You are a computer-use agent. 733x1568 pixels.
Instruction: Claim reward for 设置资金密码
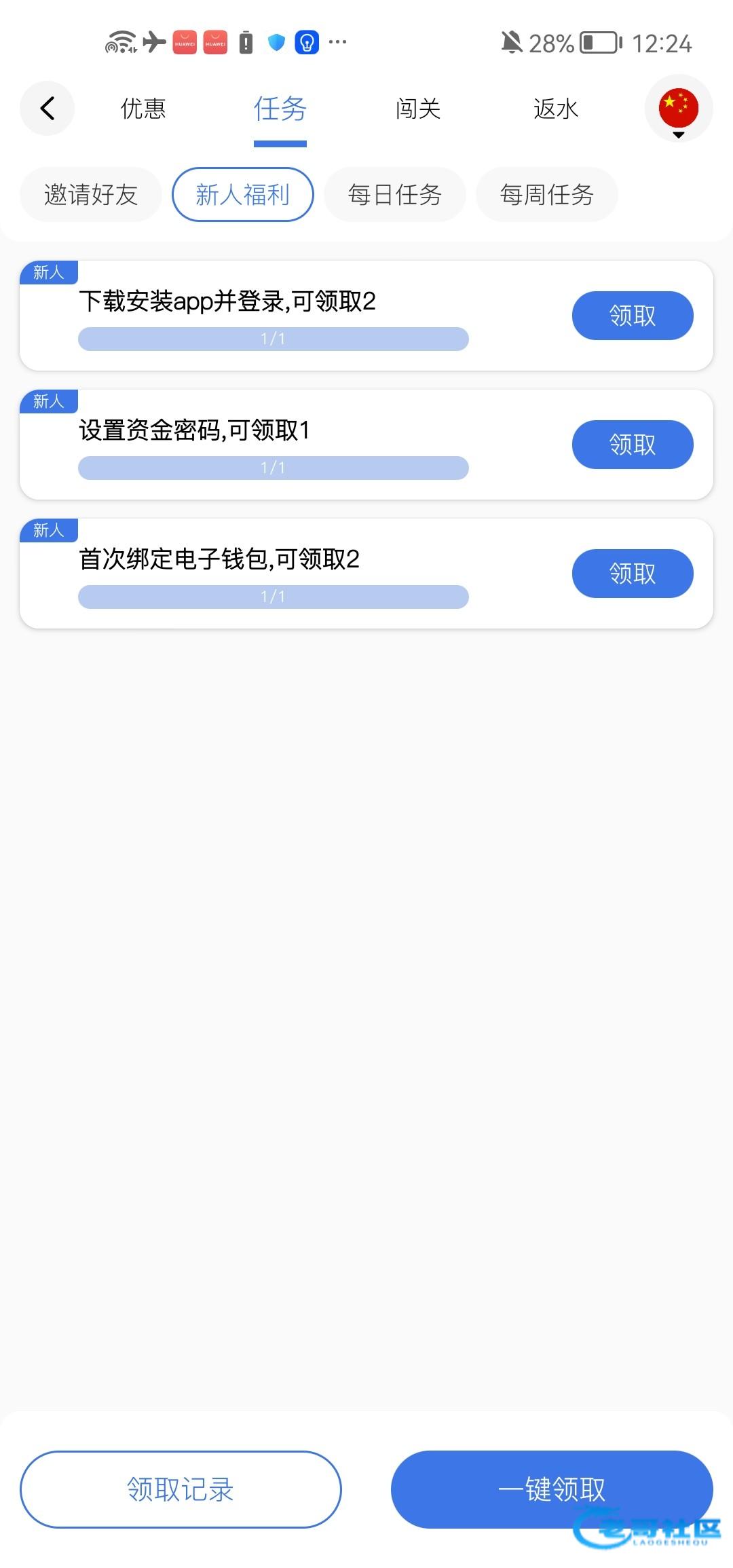pyautogui.click(x=633, y=445)
